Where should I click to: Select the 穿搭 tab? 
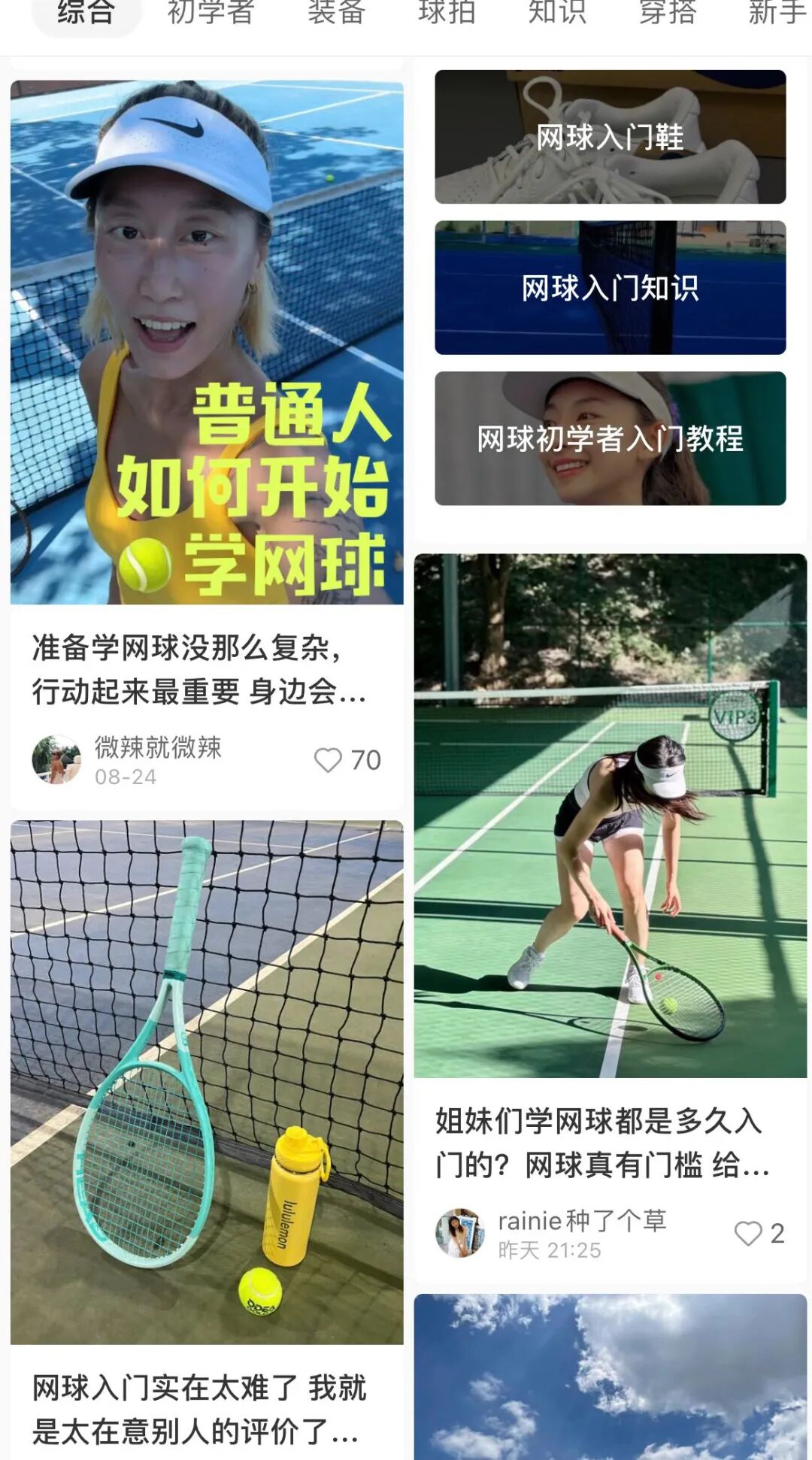click(668, 14)
